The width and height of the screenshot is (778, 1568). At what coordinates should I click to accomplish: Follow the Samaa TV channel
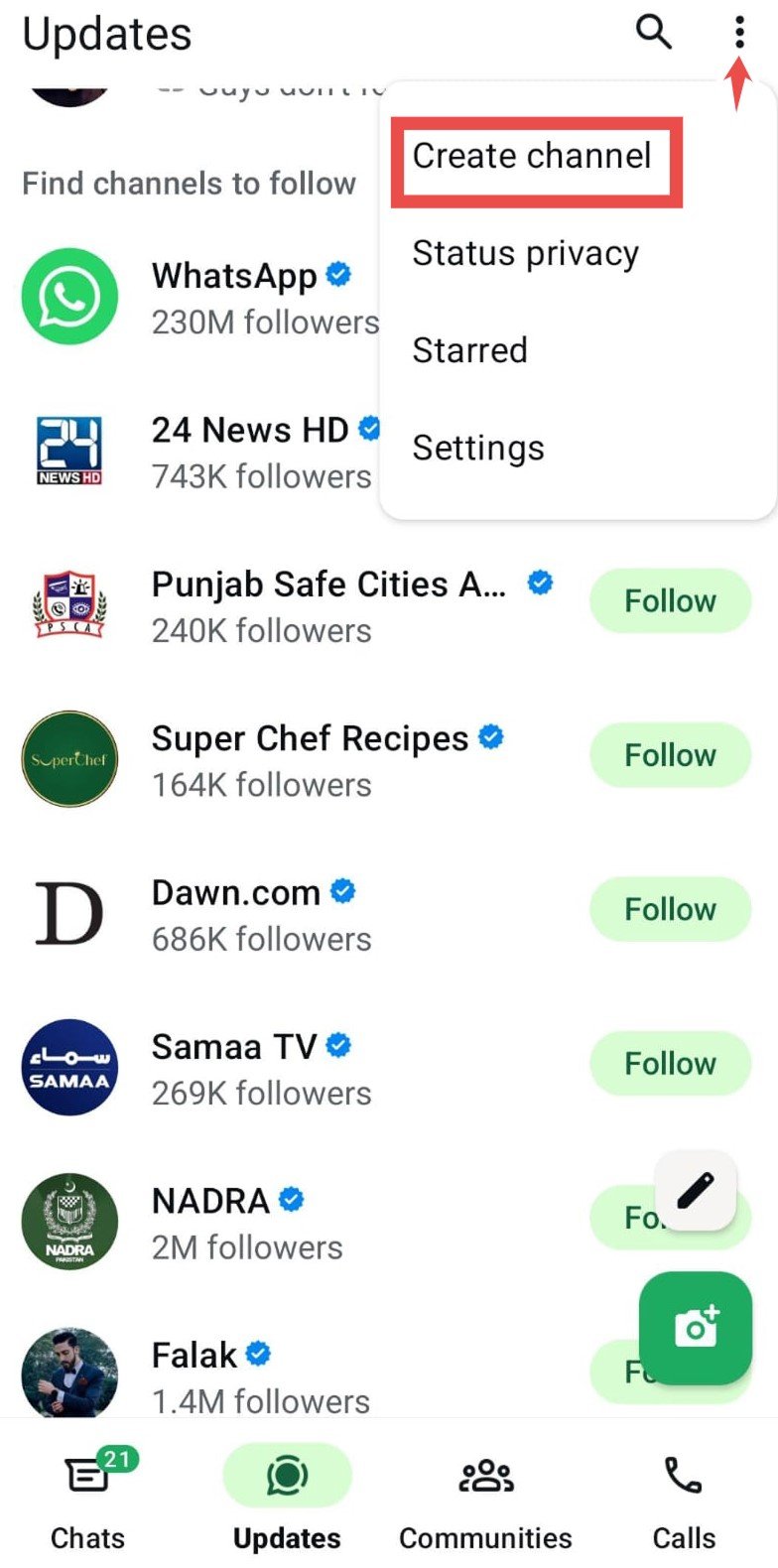tap(670, 1063)
